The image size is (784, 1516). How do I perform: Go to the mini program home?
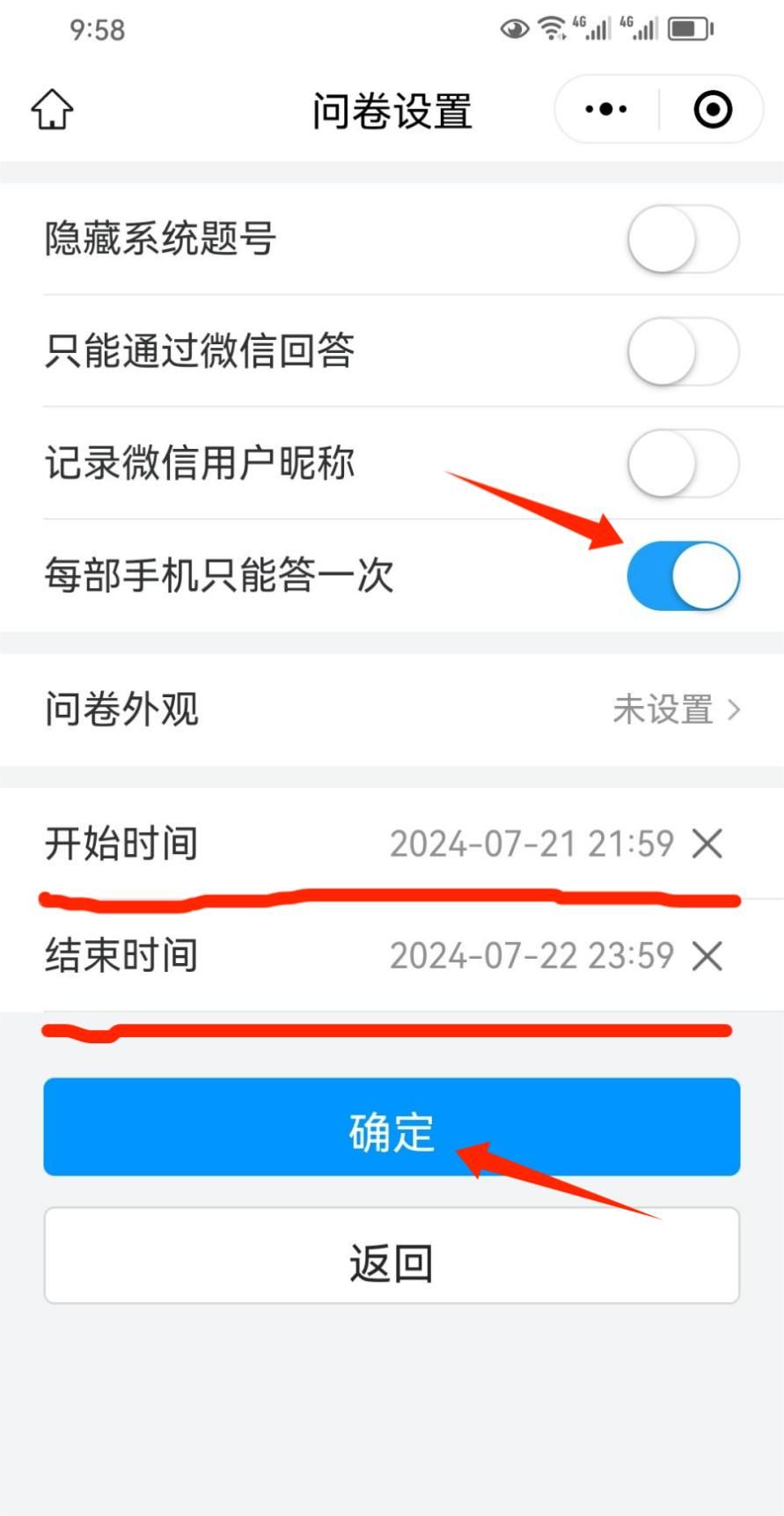pos(53,110)
